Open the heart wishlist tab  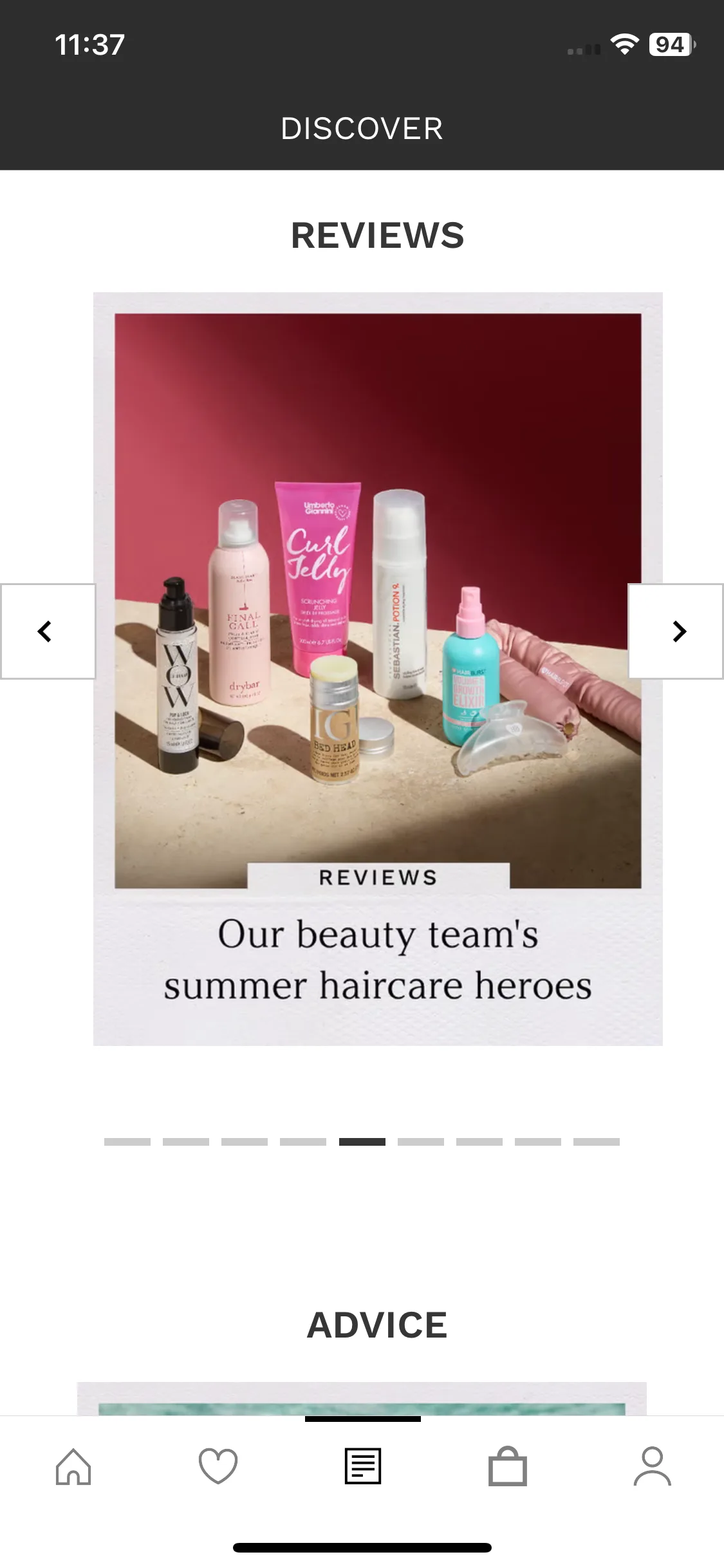tap(218, 1466)
